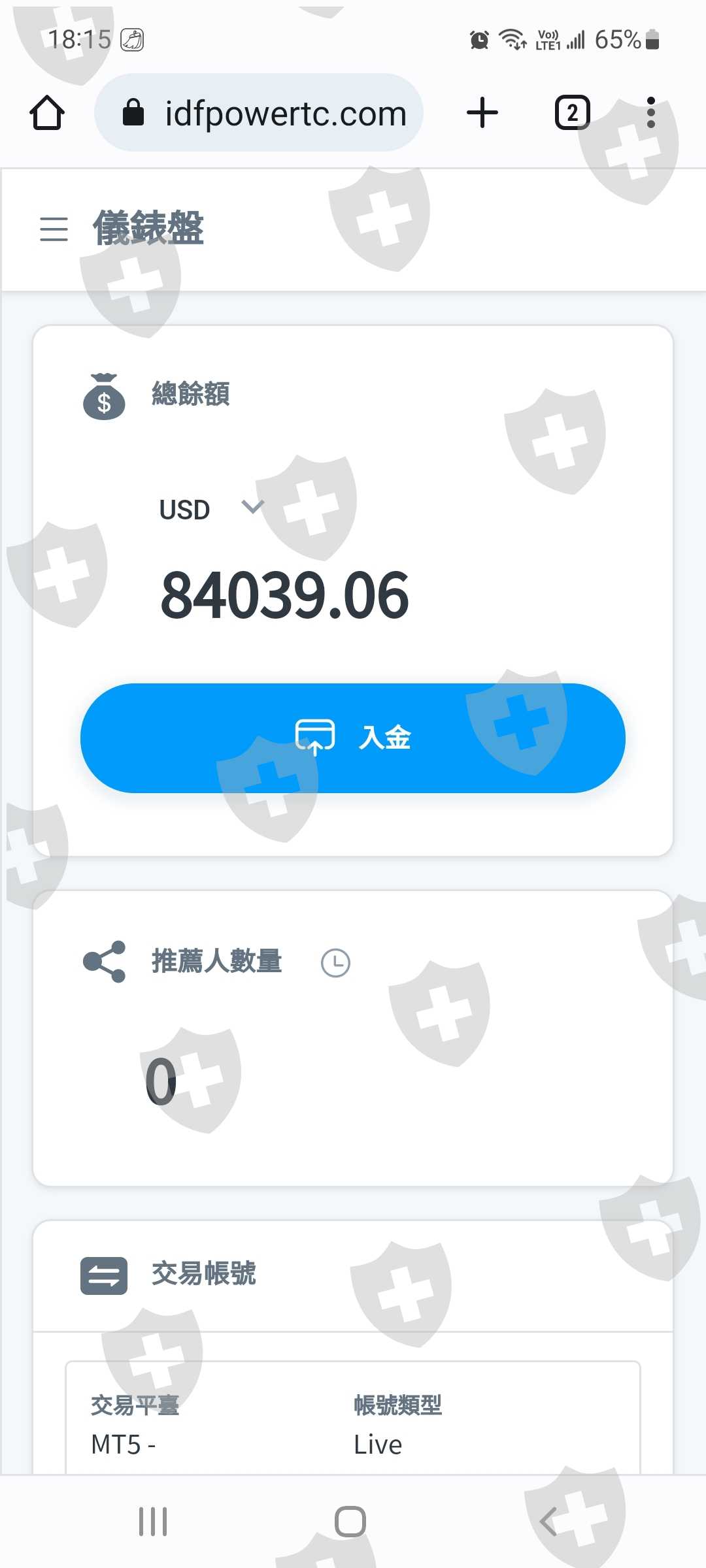Viewport: 706px width, 1568px height.
Task: Tap the clock icon next to 推薦人數量
Action: pyautogui.click(x=335, y=962)
